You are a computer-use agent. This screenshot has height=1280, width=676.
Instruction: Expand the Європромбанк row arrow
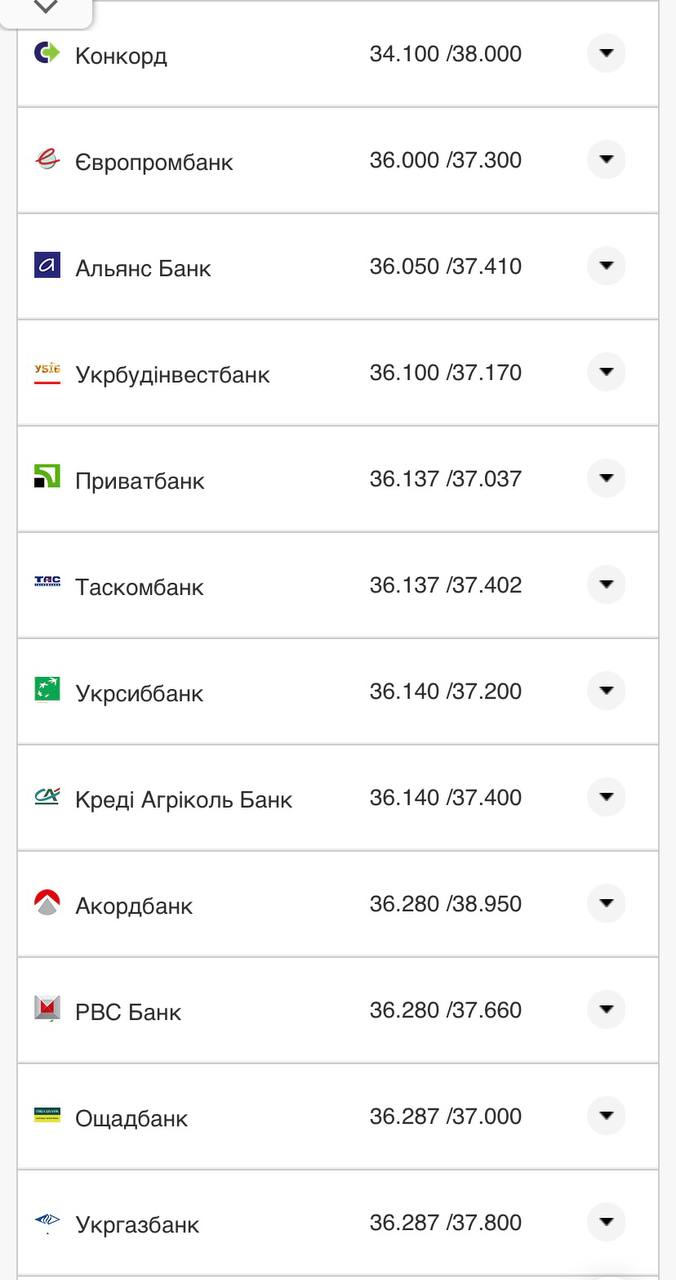[x=606, y=160]
